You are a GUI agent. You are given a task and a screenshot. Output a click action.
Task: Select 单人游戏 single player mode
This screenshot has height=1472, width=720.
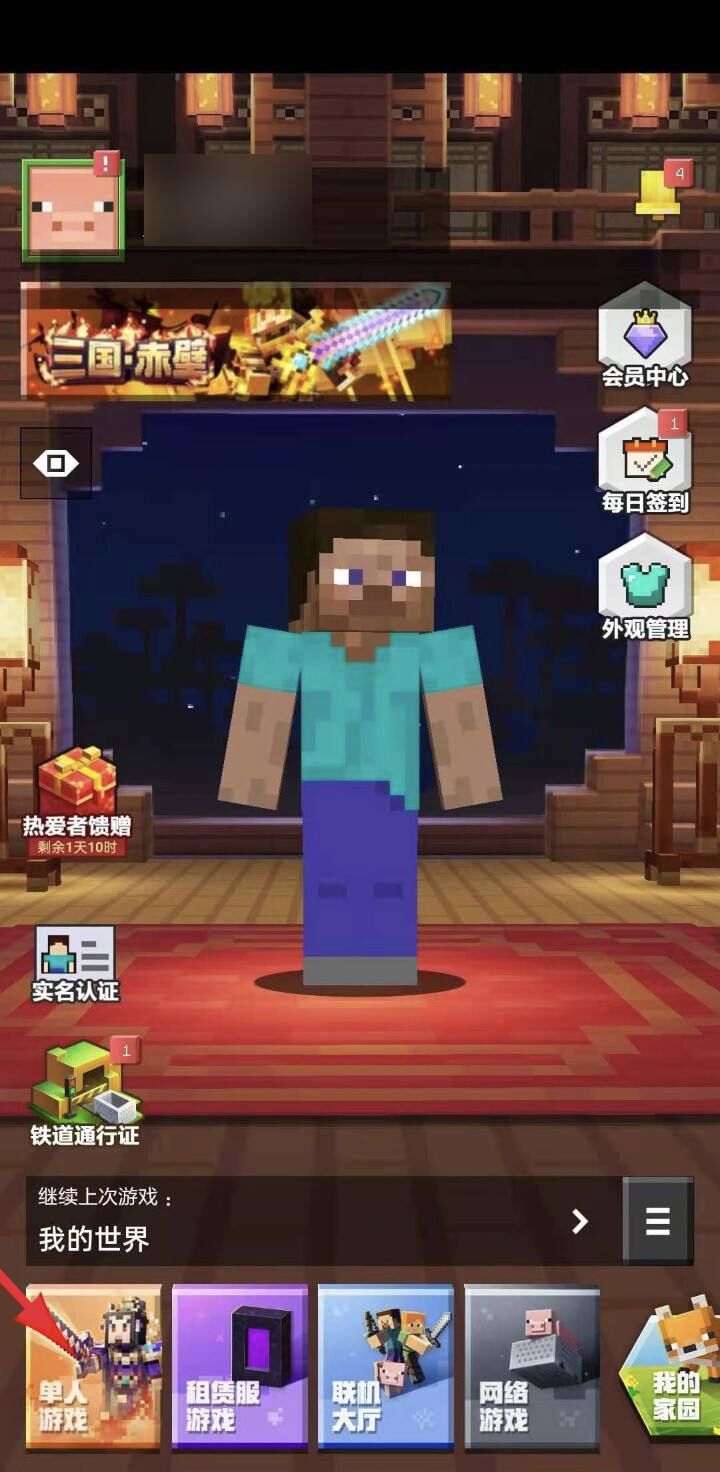point(93,1367)
